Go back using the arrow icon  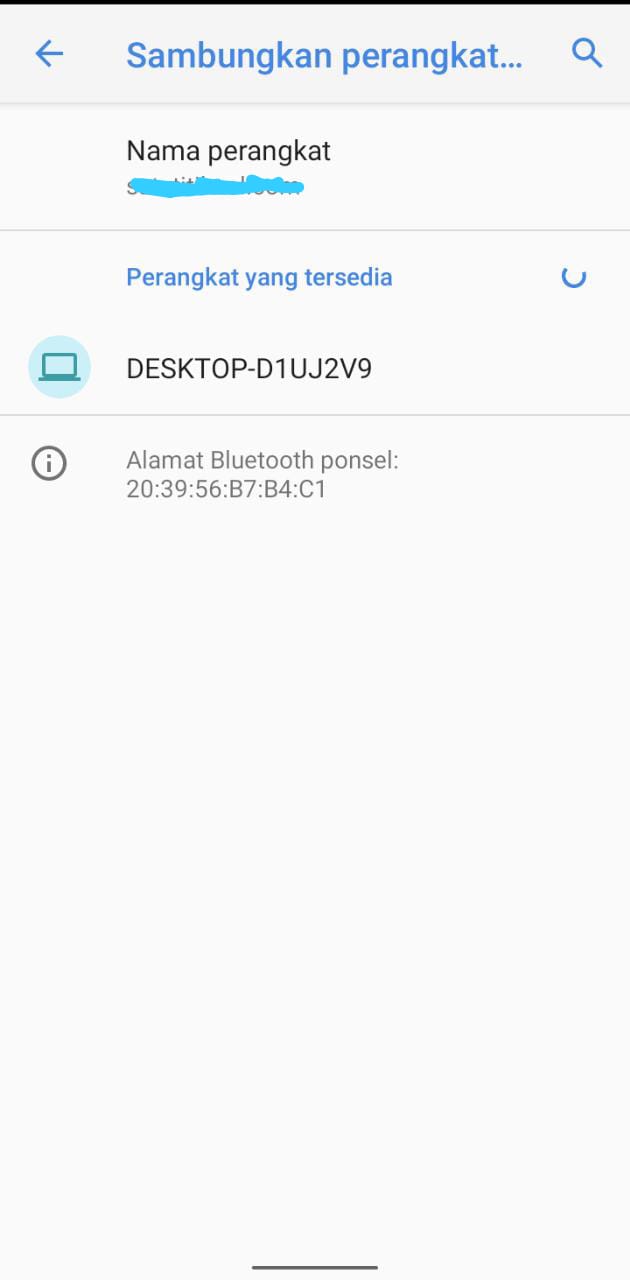49,54
